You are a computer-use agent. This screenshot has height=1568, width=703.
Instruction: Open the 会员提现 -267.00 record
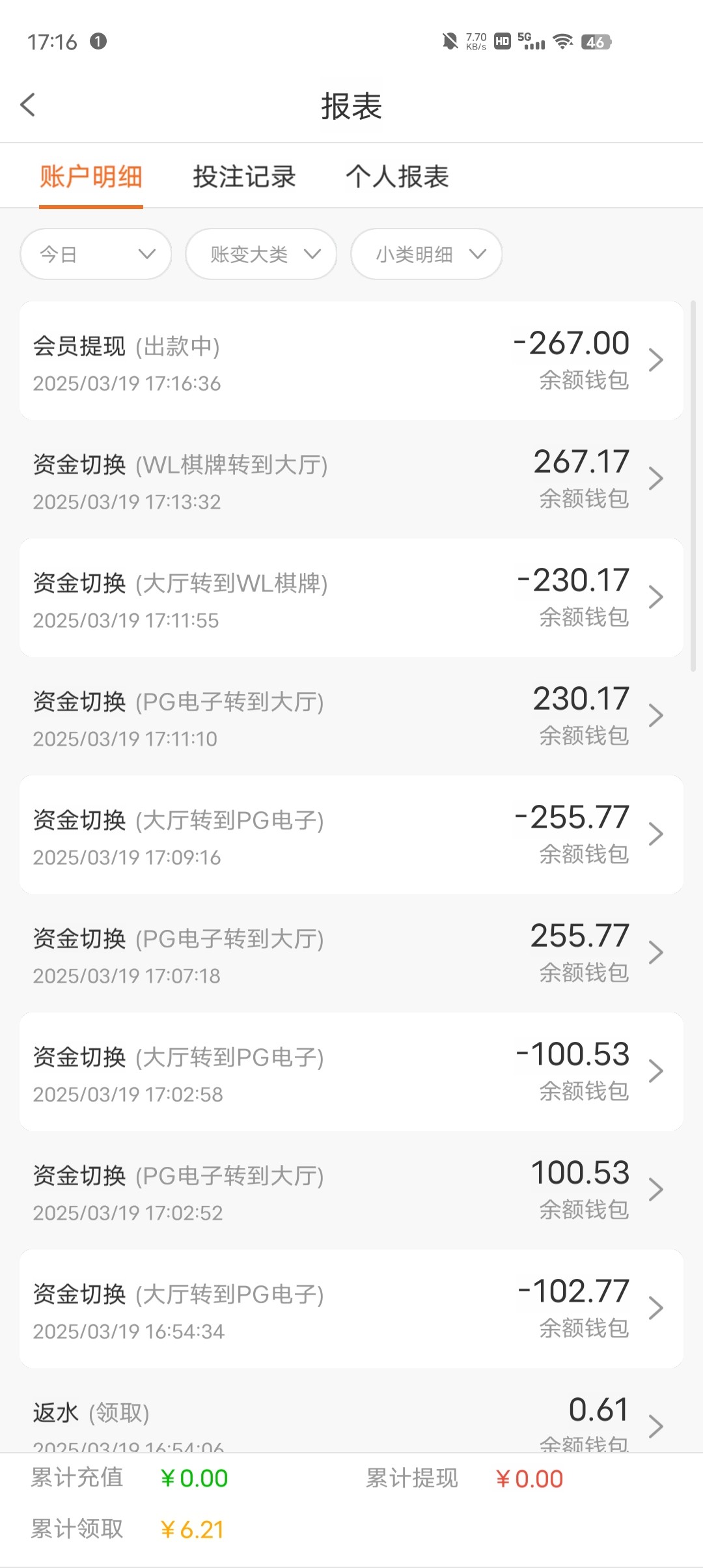click(x=351, y=361)
